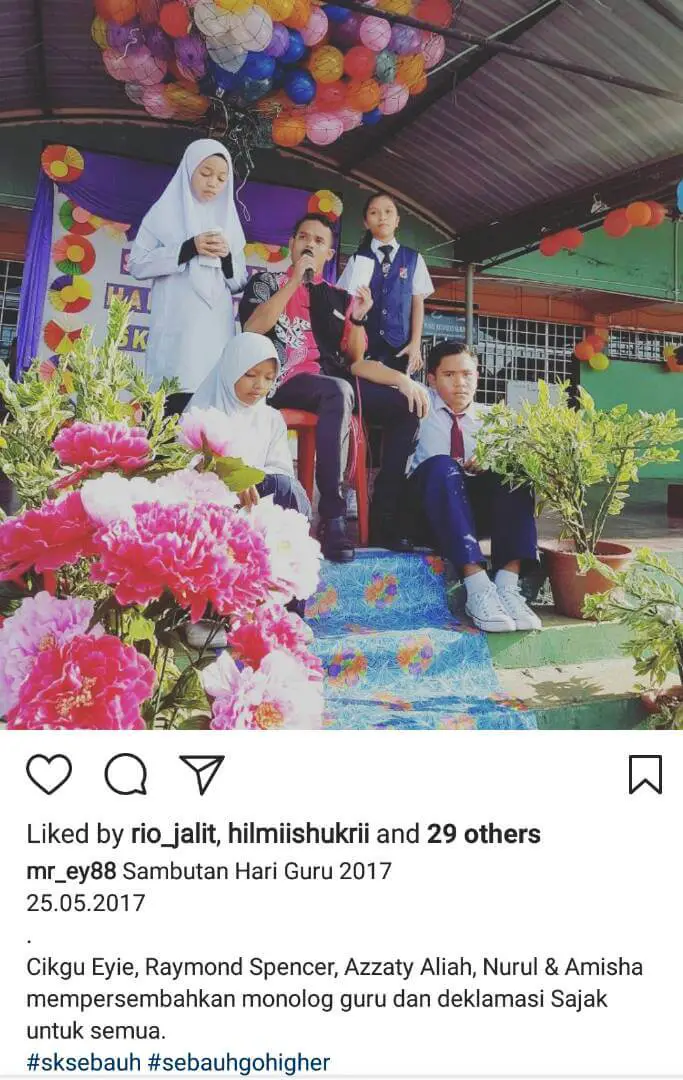Open comments on this post
This screenshot has width=683, height=1080.
coord(126,774)
